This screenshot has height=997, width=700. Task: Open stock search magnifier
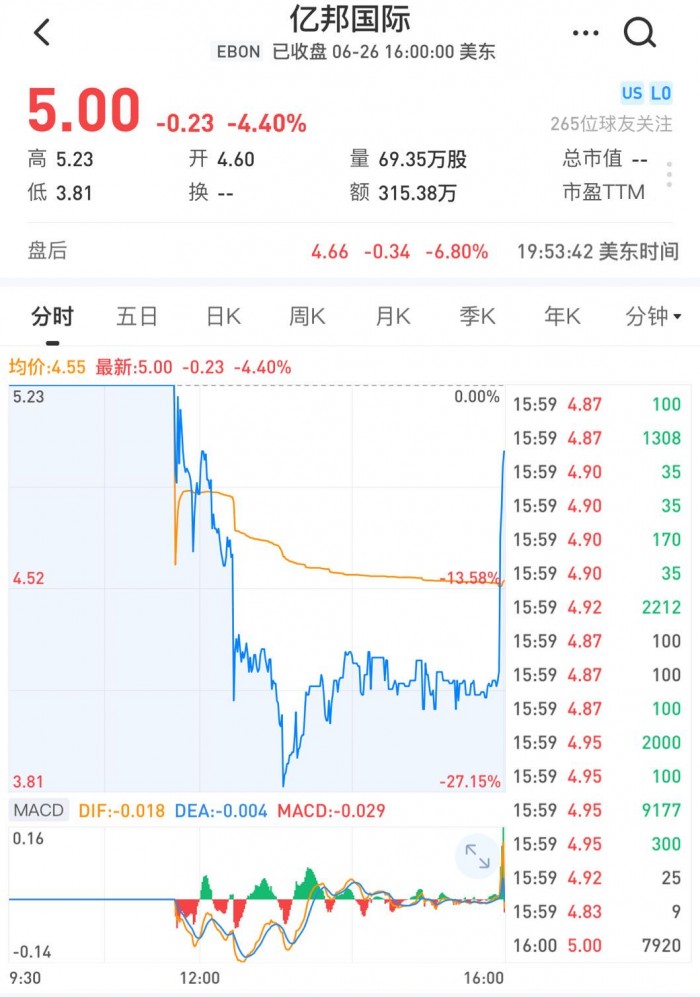639,33
